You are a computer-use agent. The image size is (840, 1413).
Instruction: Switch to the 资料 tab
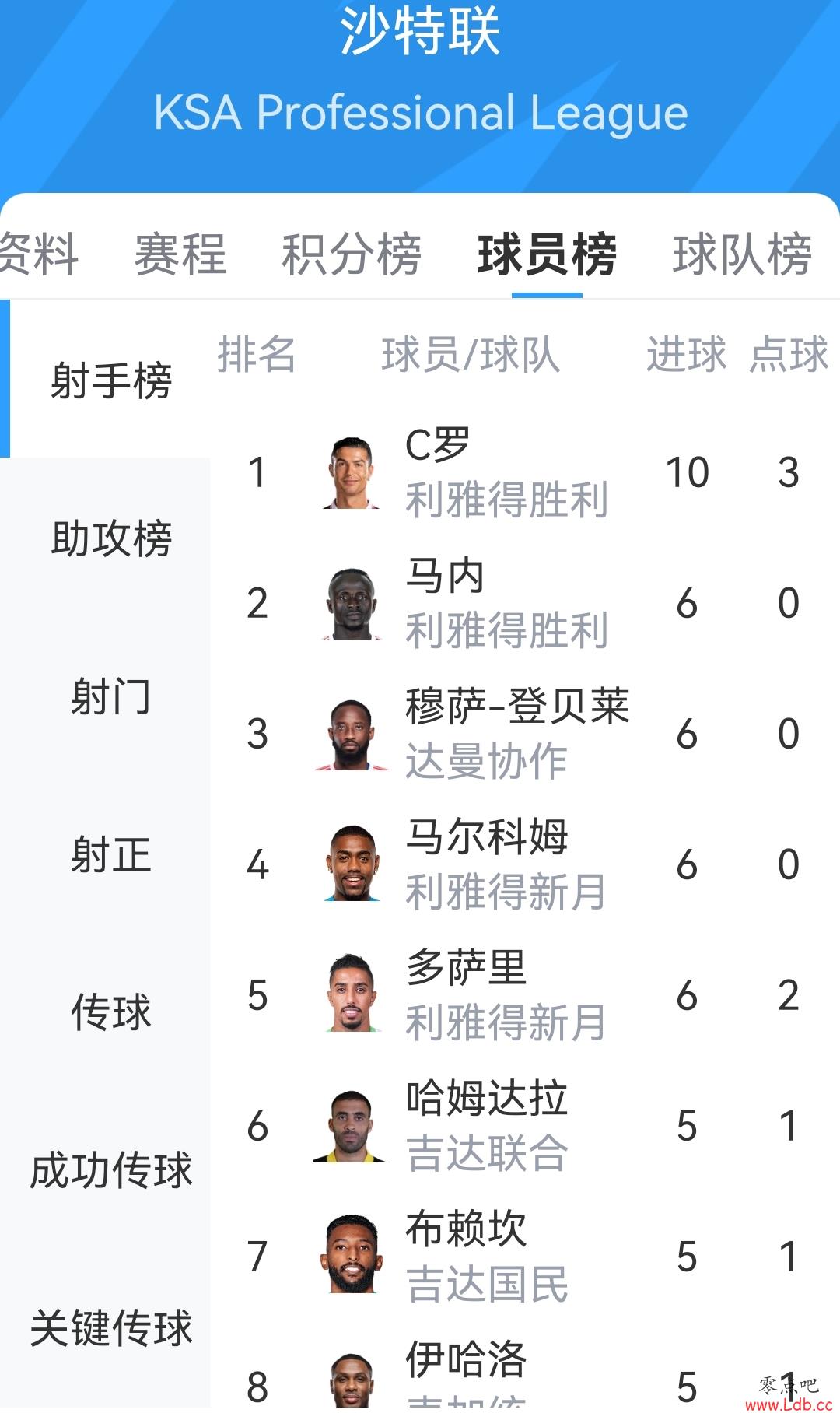point(37,254)
